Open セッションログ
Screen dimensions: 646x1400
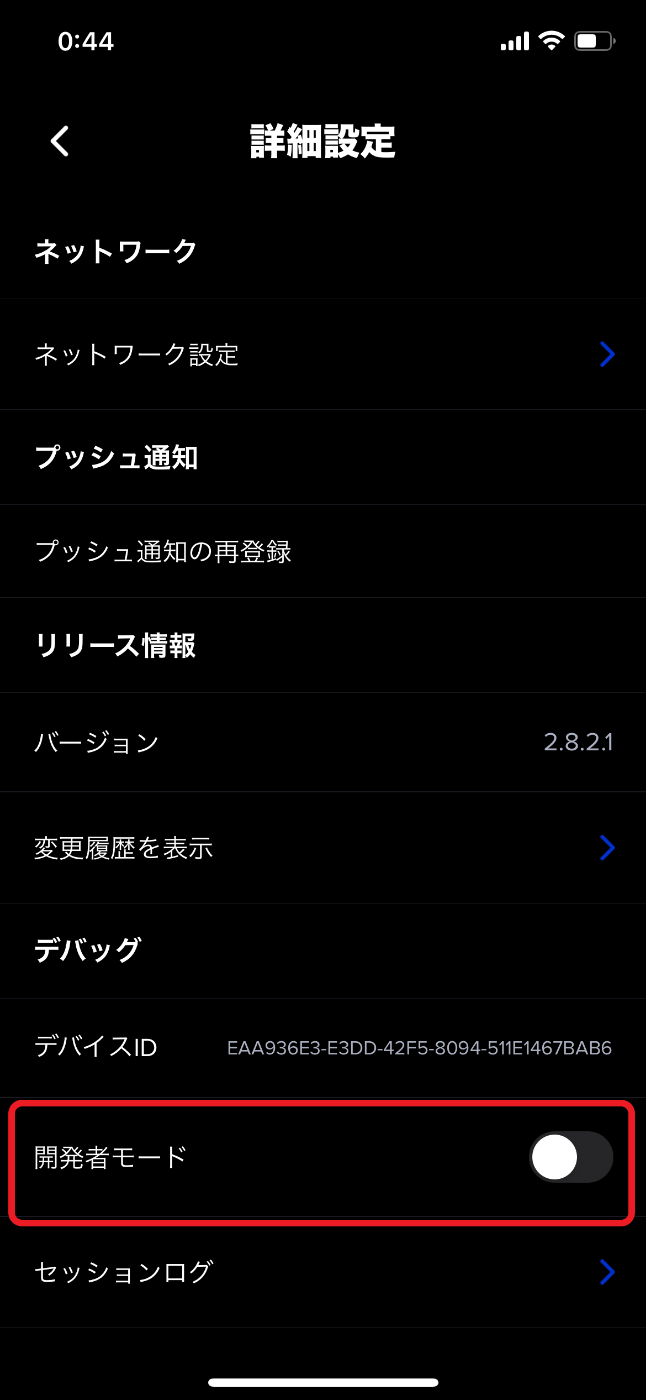323,1272
